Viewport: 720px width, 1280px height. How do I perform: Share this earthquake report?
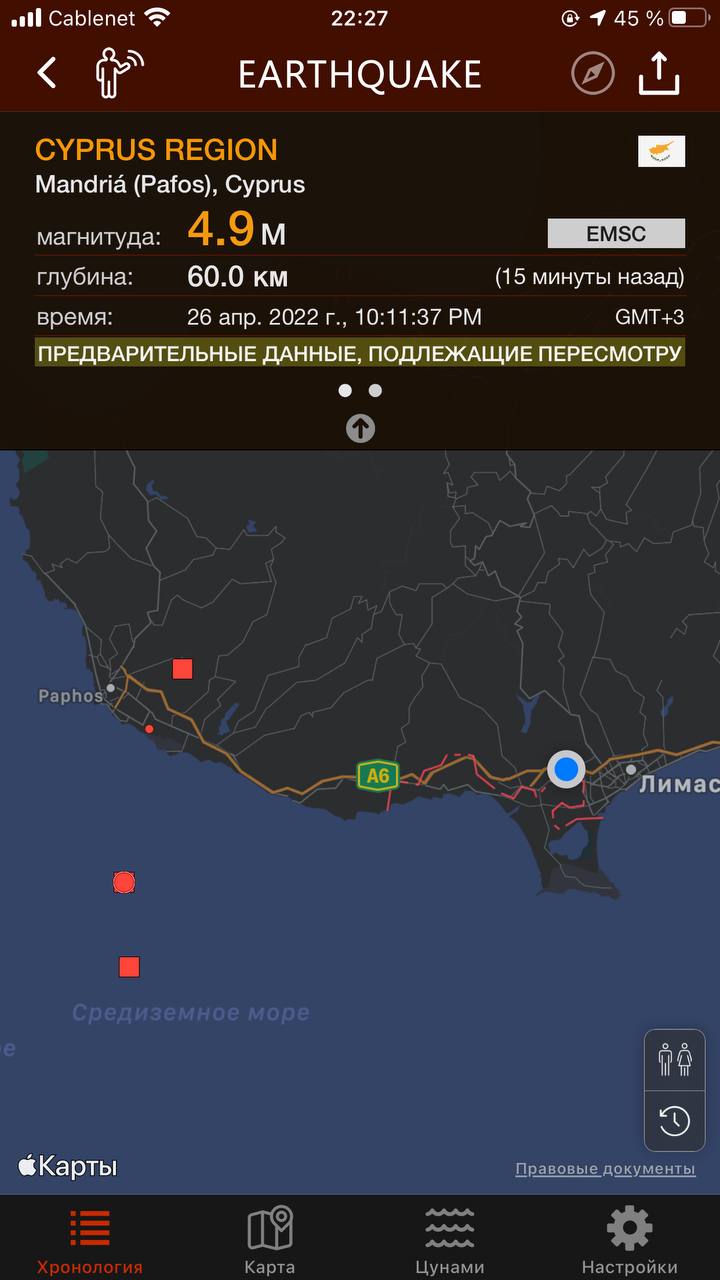tap(659, 73)
